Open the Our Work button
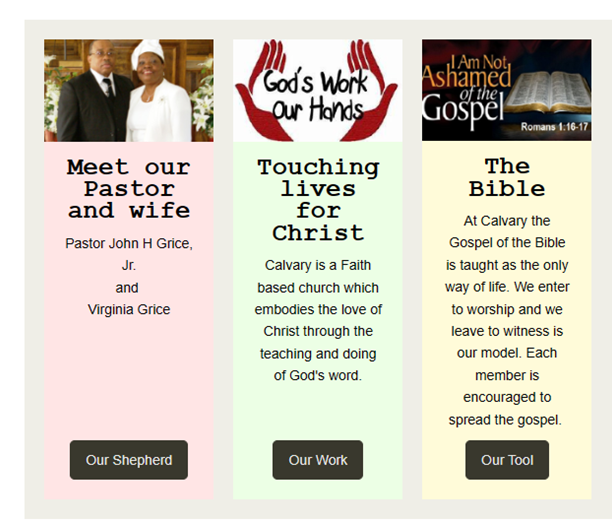Screen dimensions: 612x521 317,460
